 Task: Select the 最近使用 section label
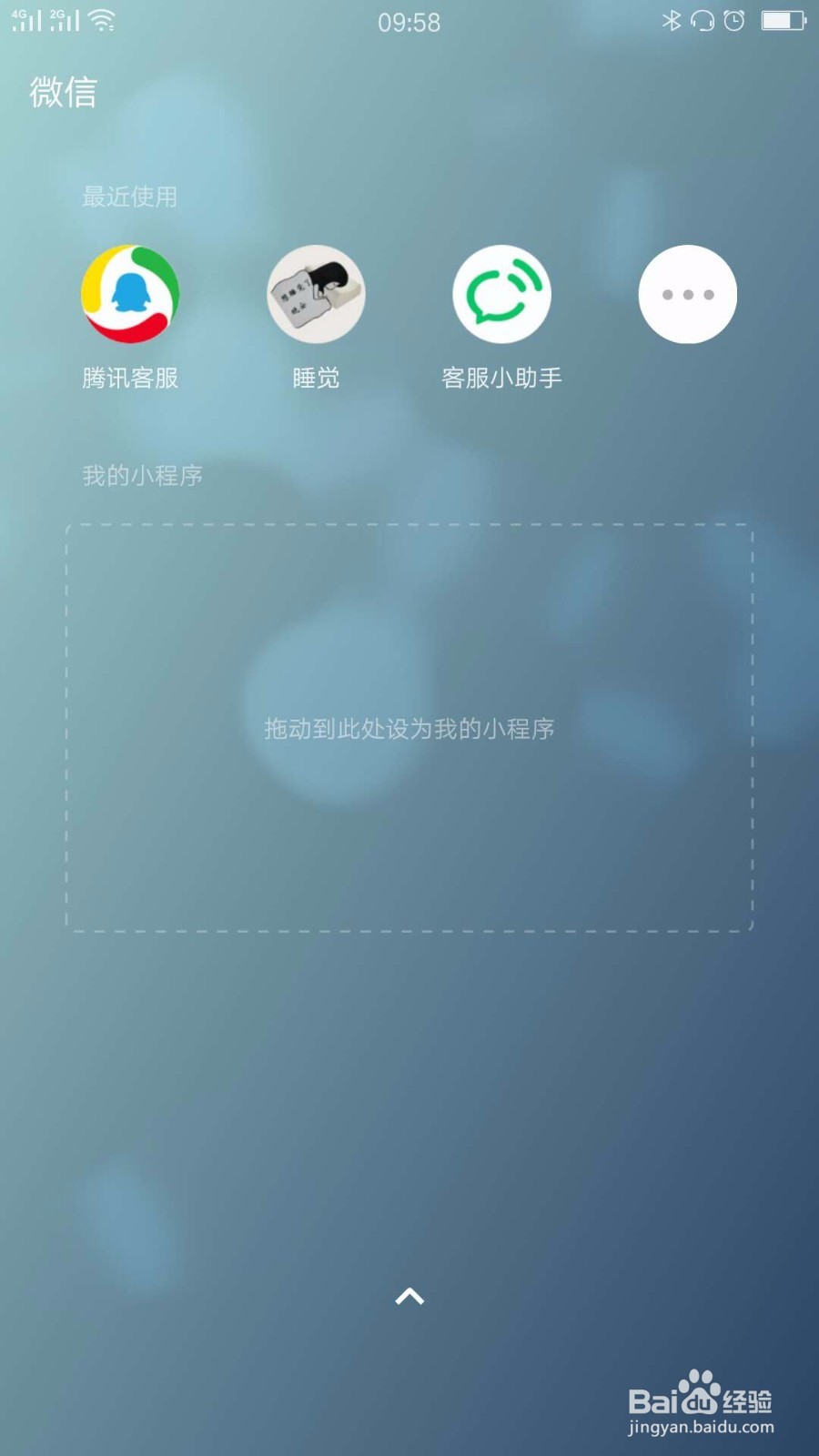click(130, 197)
